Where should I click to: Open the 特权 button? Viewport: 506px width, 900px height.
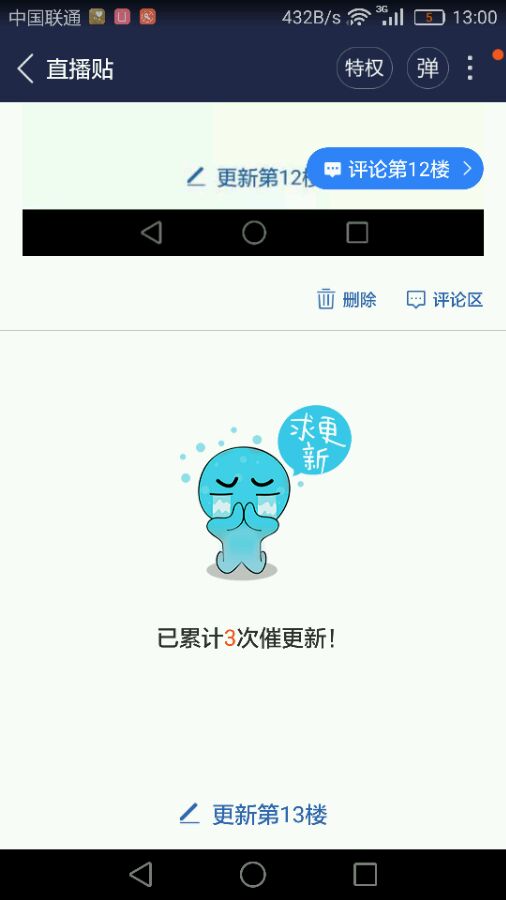(x=364, y=68)
